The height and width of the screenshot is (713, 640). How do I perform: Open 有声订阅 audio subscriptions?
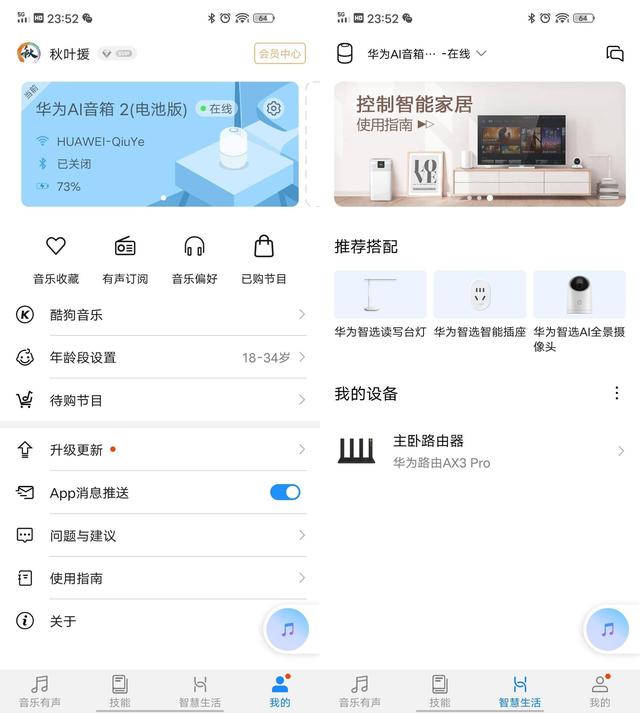(125, 258)
